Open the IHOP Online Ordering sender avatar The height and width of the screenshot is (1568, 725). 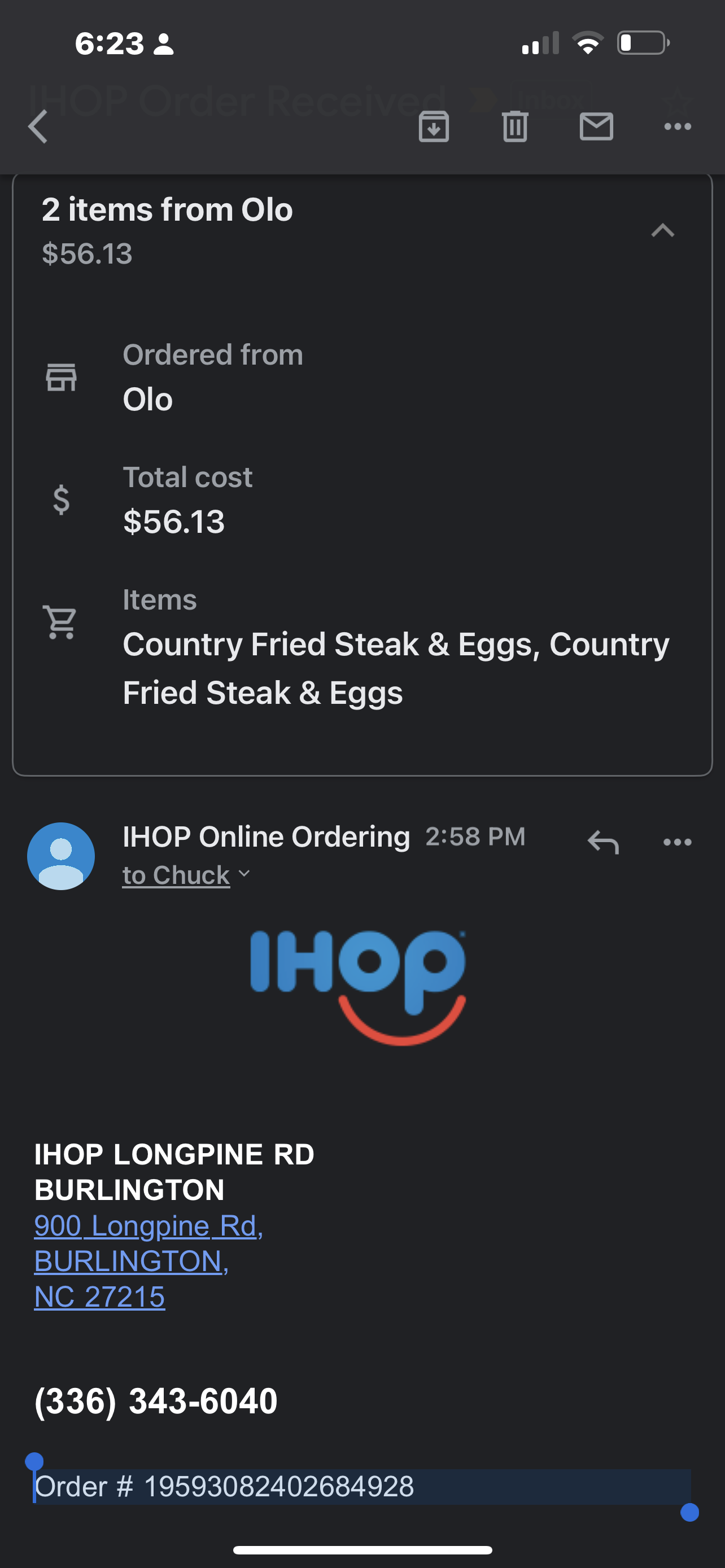61,856
